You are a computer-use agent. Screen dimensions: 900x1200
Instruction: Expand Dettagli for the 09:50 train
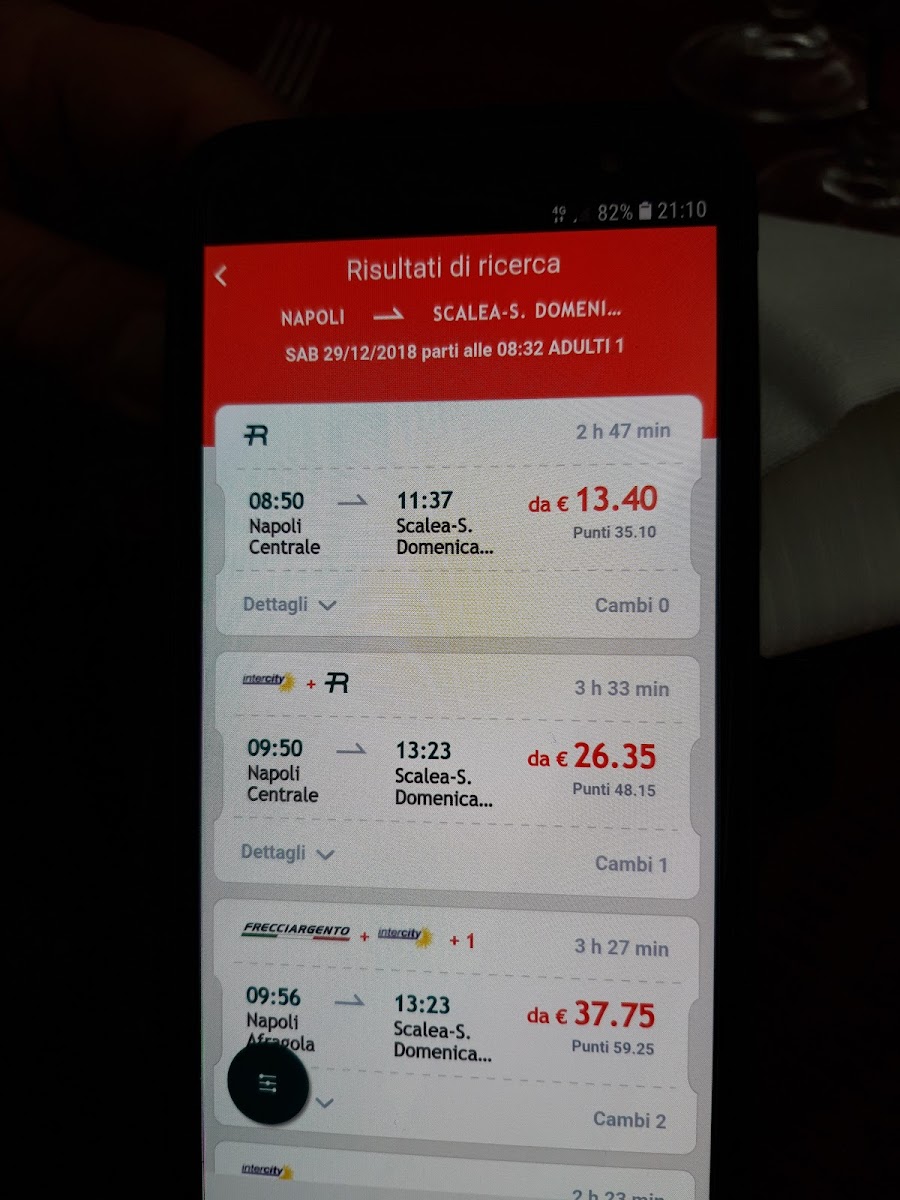tap(288, 853)
